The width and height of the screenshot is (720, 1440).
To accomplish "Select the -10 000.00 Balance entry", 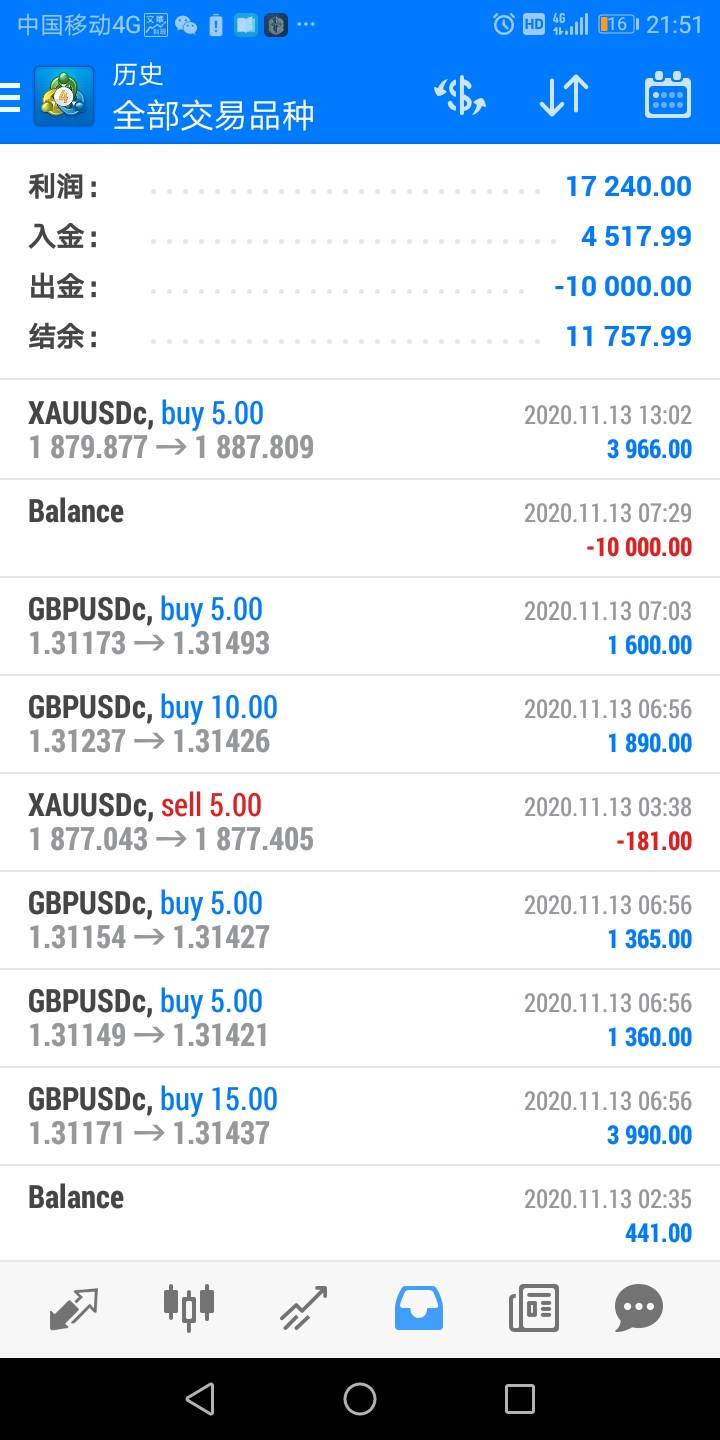I will [360, 528].
